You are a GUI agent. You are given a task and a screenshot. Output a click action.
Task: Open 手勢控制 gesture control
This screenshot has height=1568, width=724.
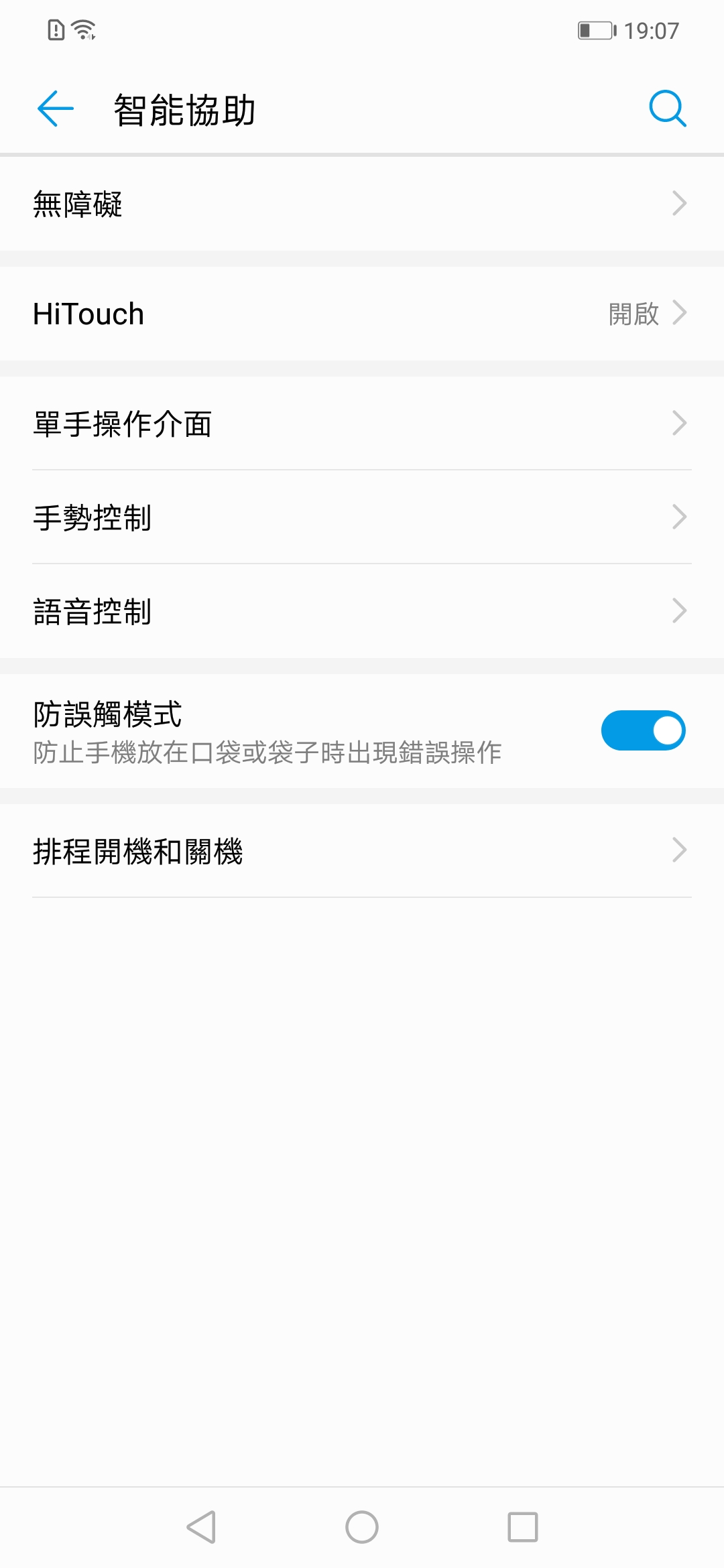(362, 517)
